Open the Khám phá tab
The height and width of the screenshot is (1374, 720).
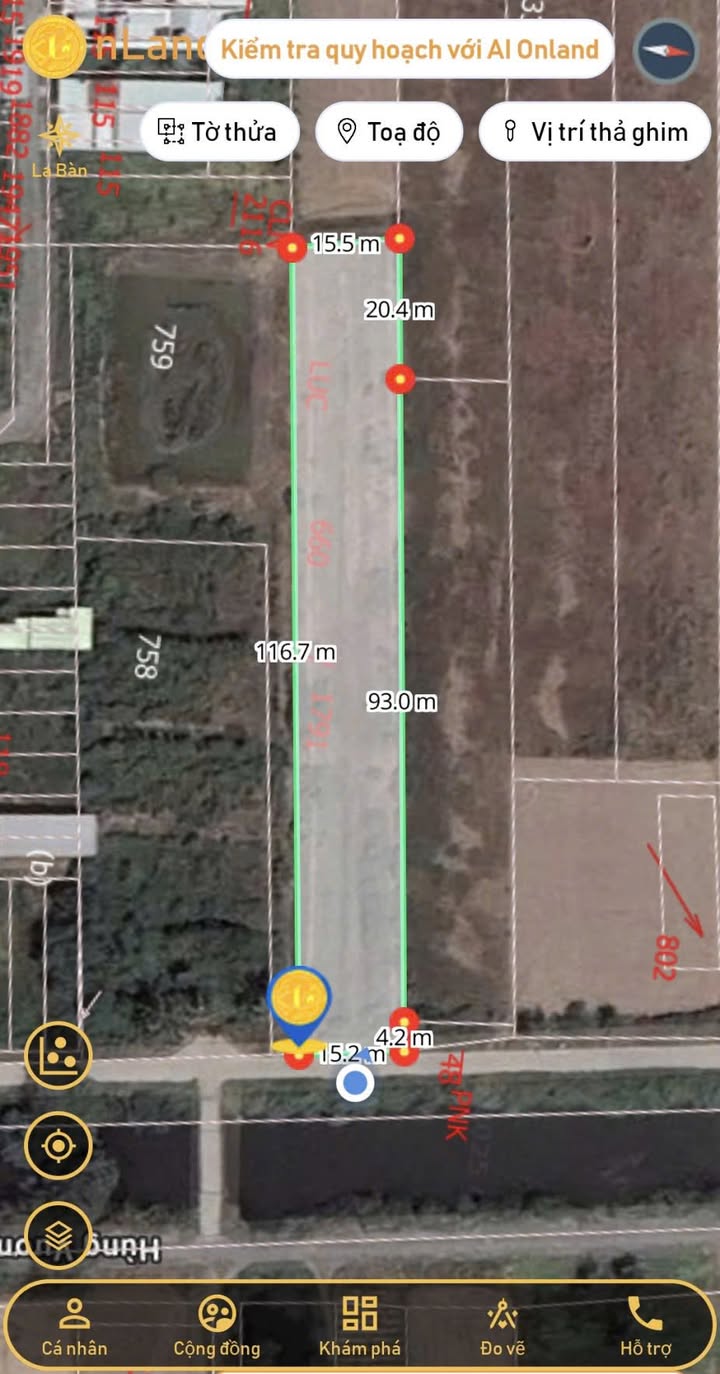[x=360, y=1326]
